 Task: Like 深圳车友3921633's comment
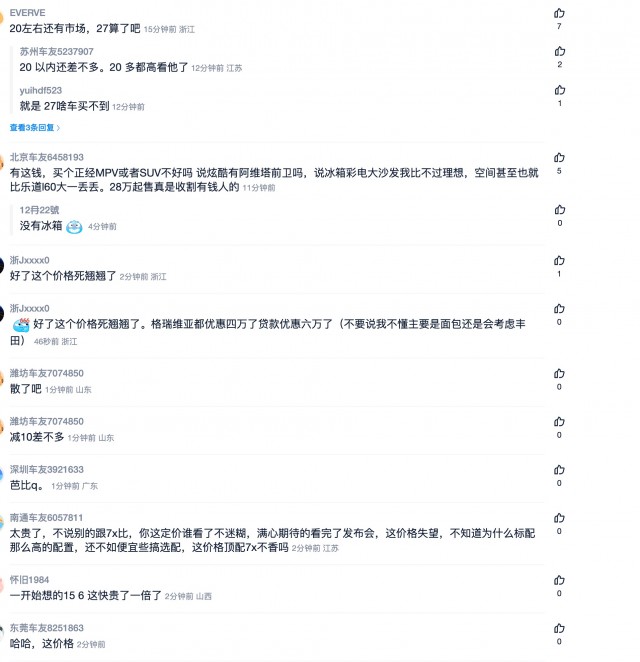pos(559,470)
